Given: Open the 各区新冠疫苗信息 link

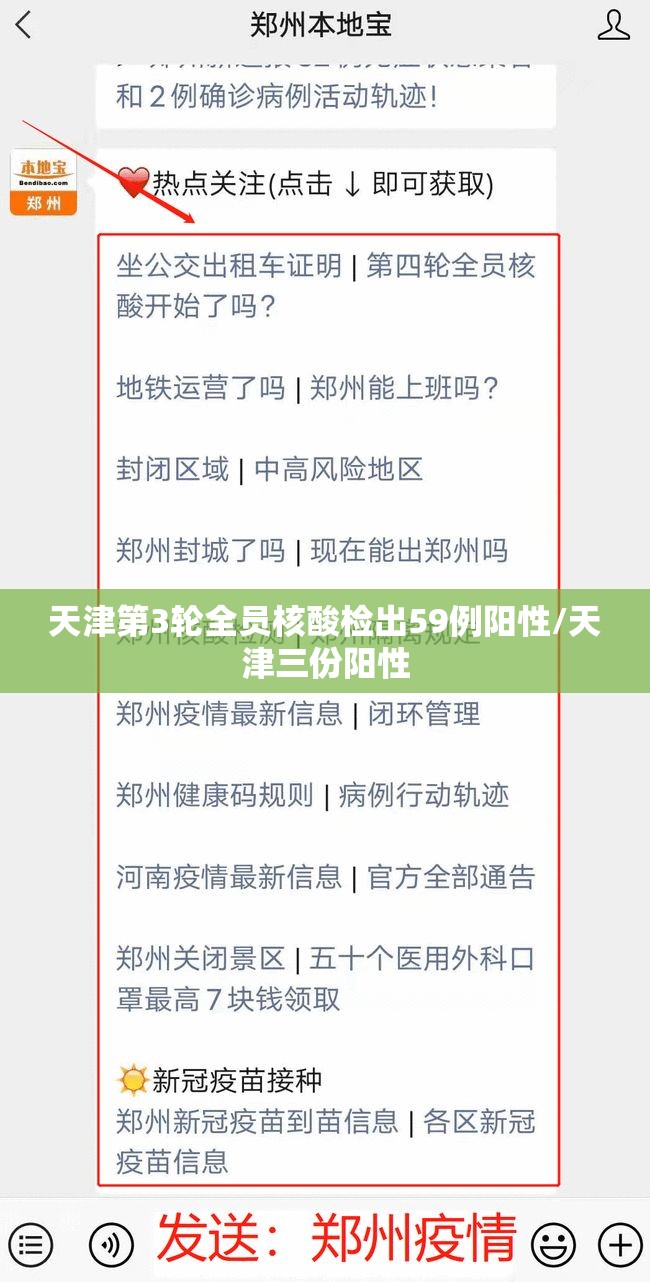Looking at the screenshot, I should pos(326,1141).
